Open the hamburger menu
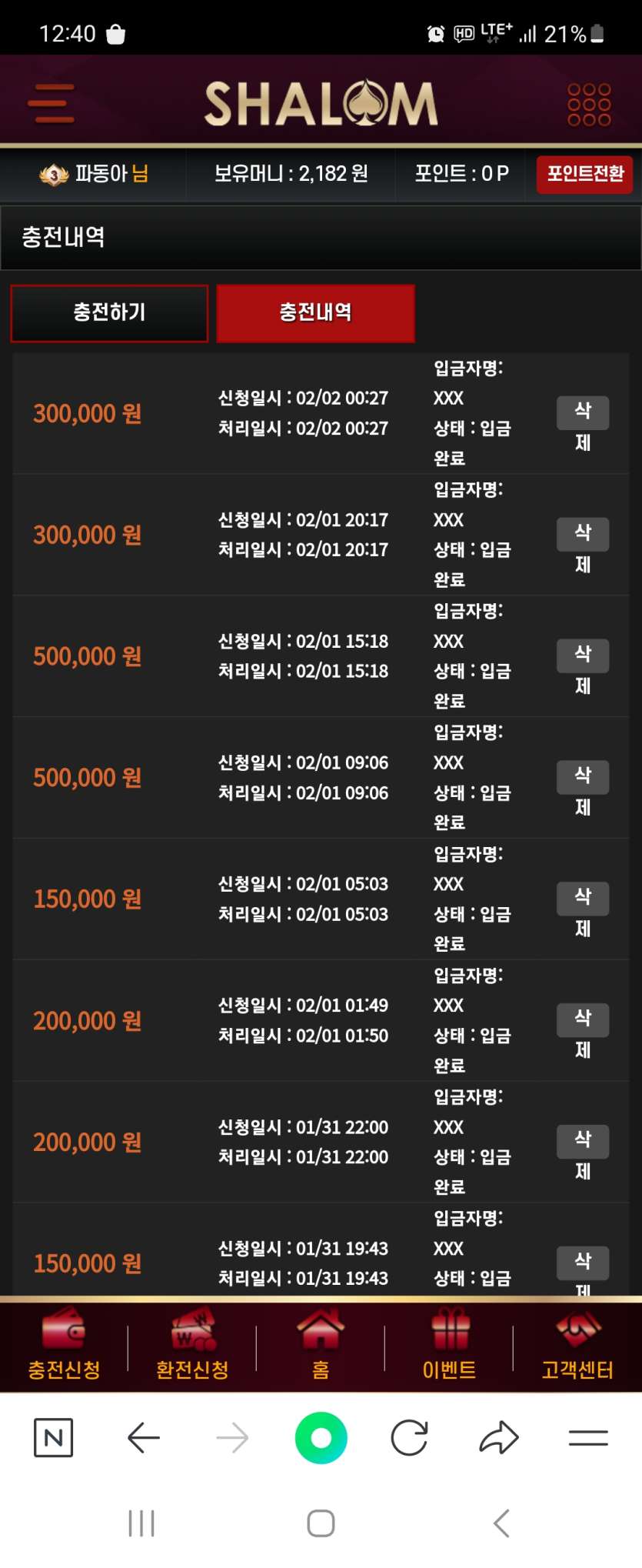This screenshot has height=1568, width=642. pyautogui.click(x=52, y=104)
